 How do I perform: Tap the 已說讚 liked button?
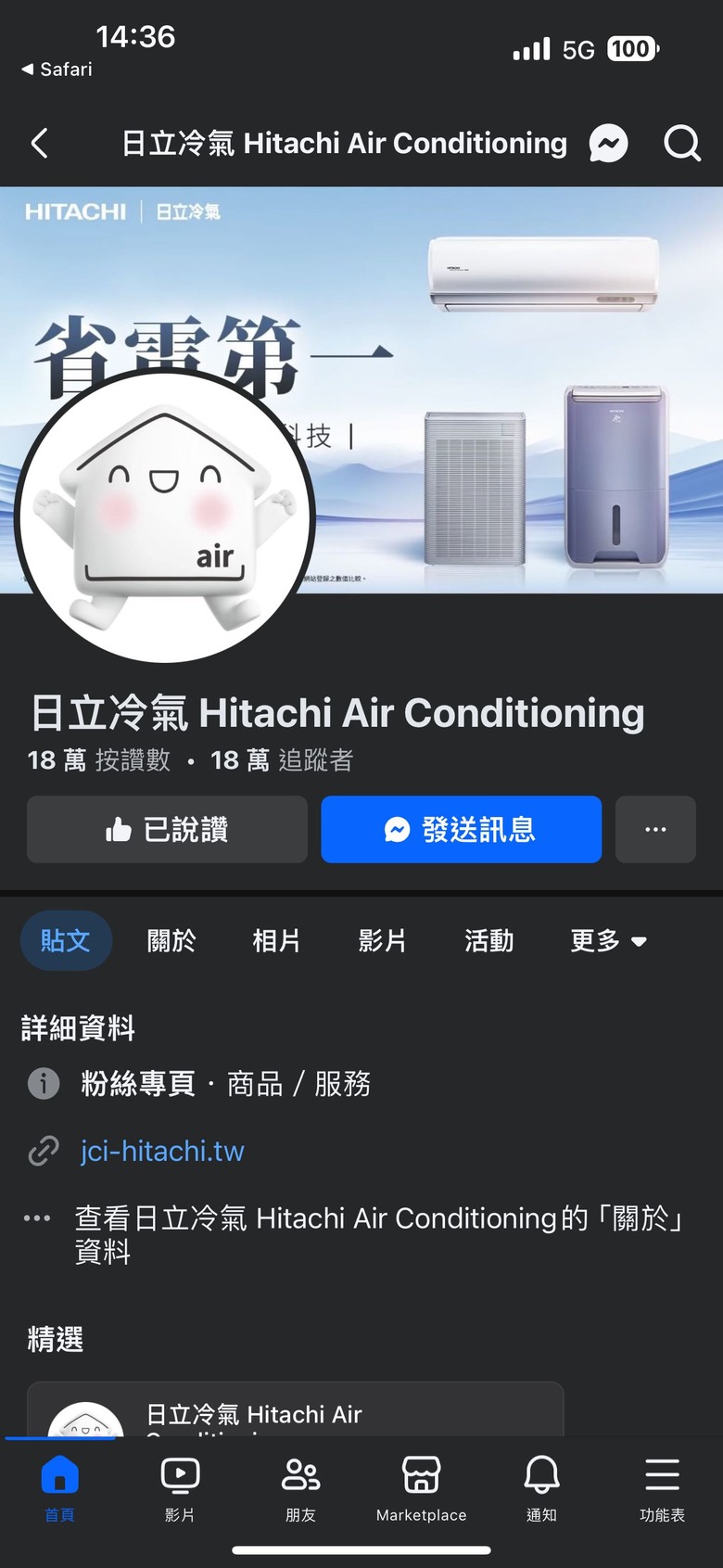click(167, 830)
